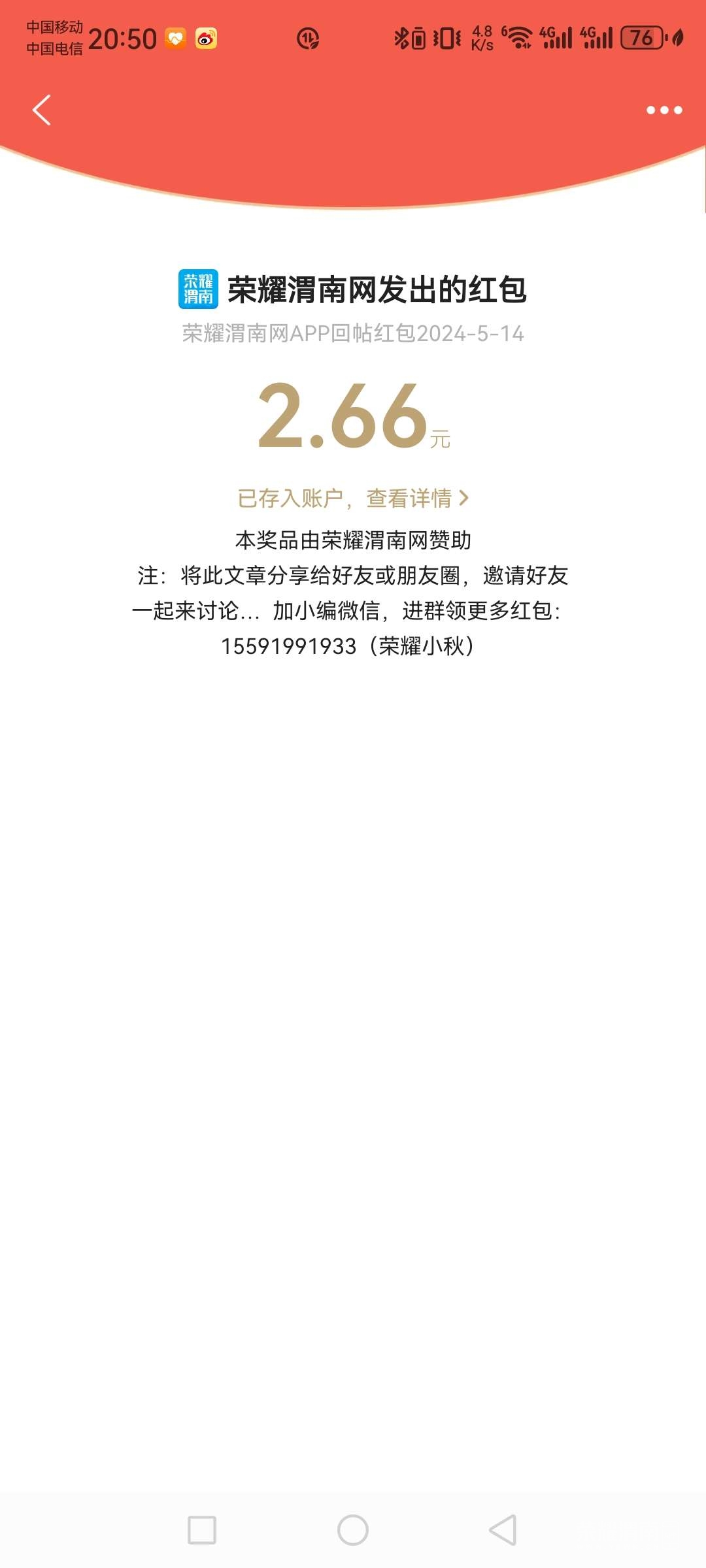Open the recent apps square button

point(202,1530)
